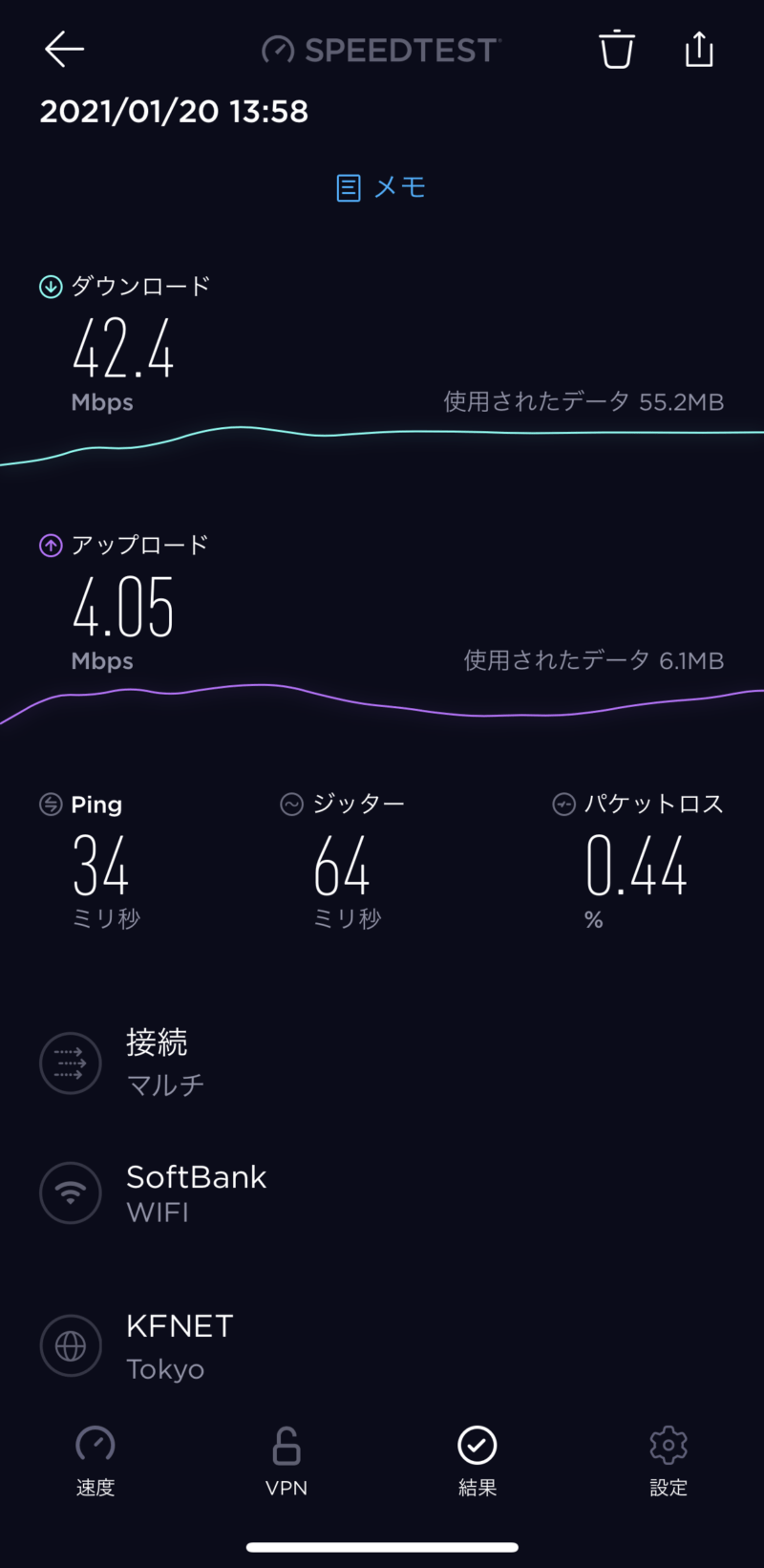The image size is (764, 1568).
Task: Tap the 接続 multi-connection icon
Action: [x=70, y=1063]
